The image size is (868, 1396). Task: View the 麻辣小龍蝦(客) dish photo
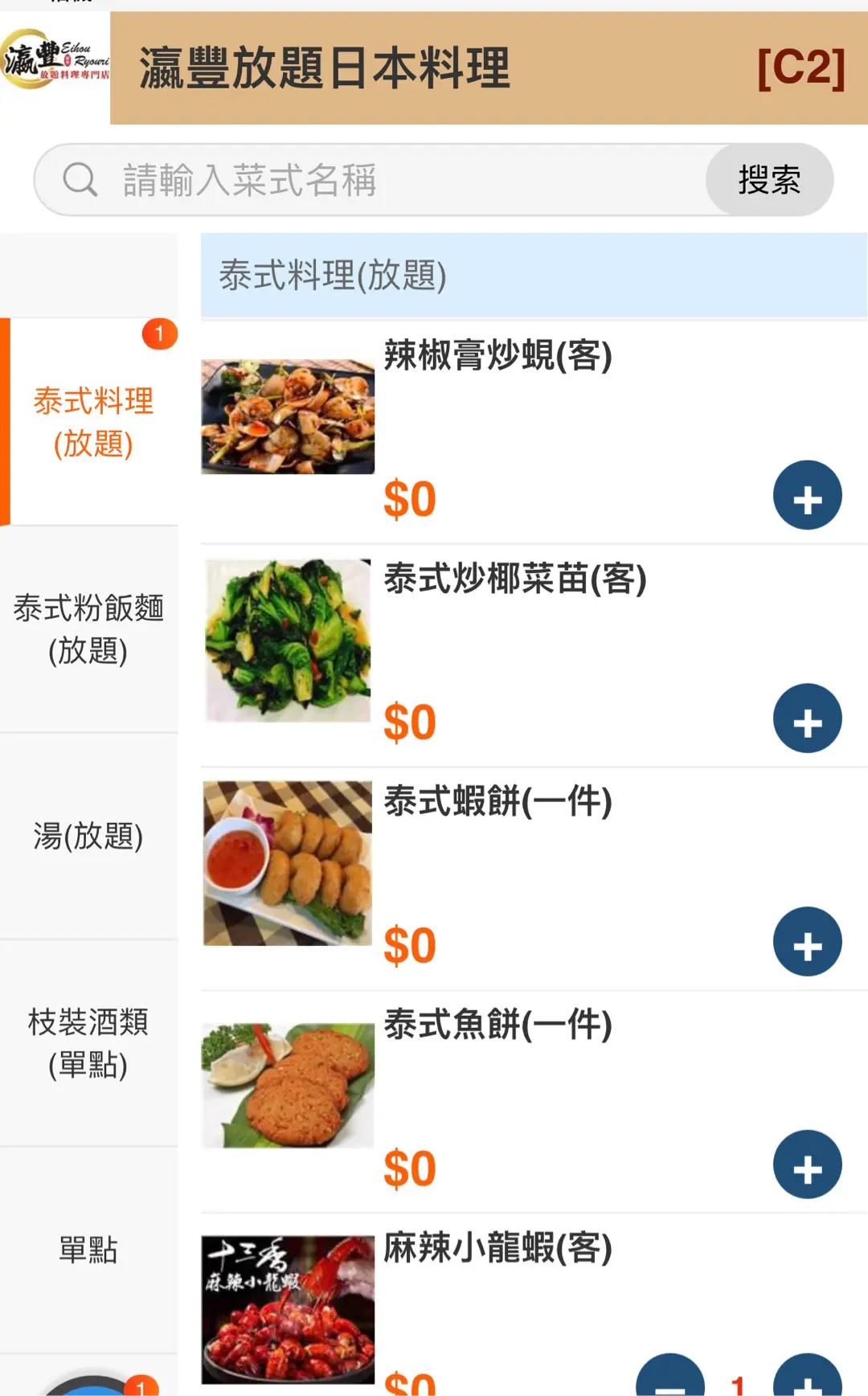[x=288, y=1309]
